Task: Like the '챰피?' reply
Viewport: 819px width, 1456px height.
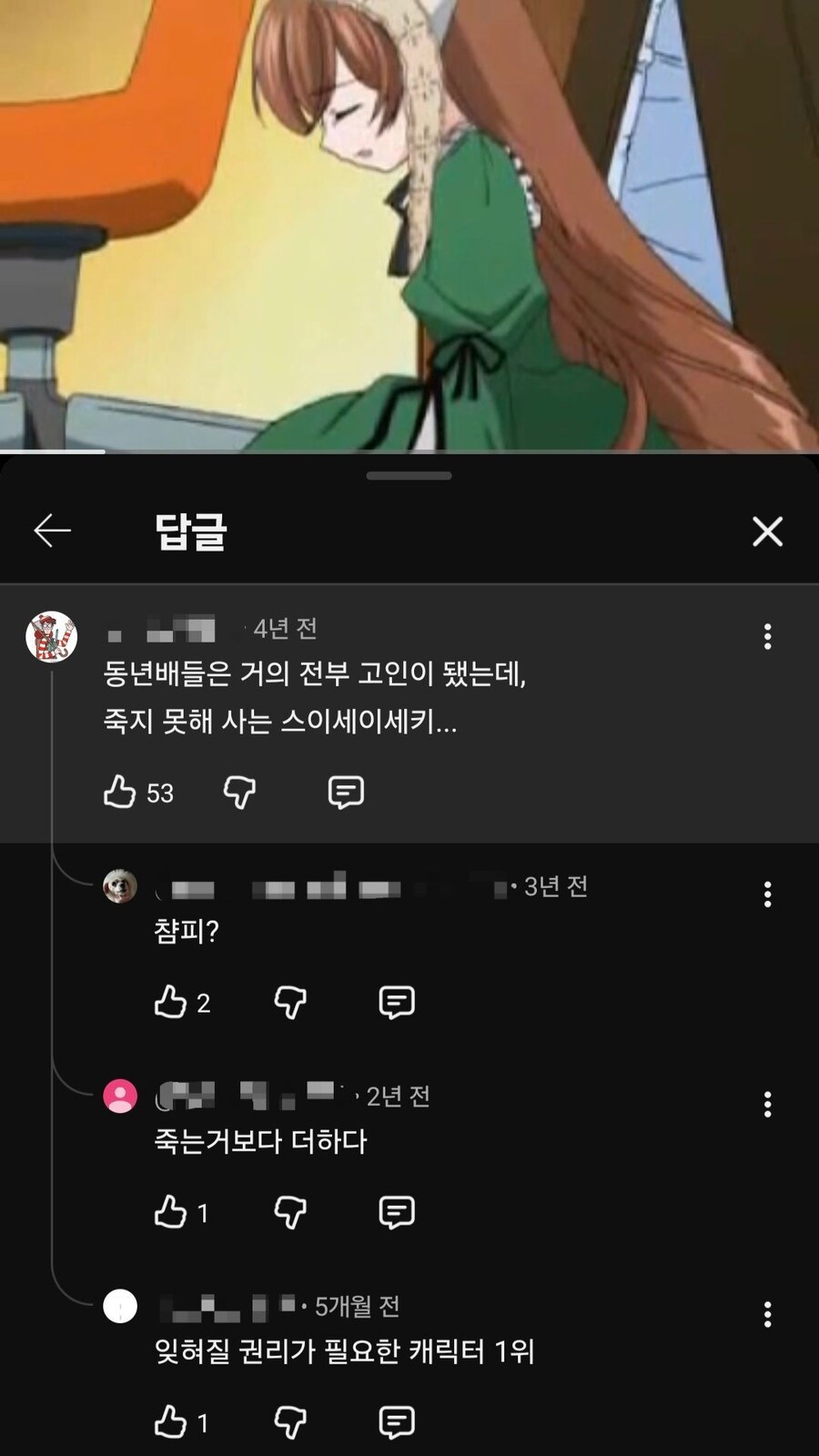Action: (173, 1002)
